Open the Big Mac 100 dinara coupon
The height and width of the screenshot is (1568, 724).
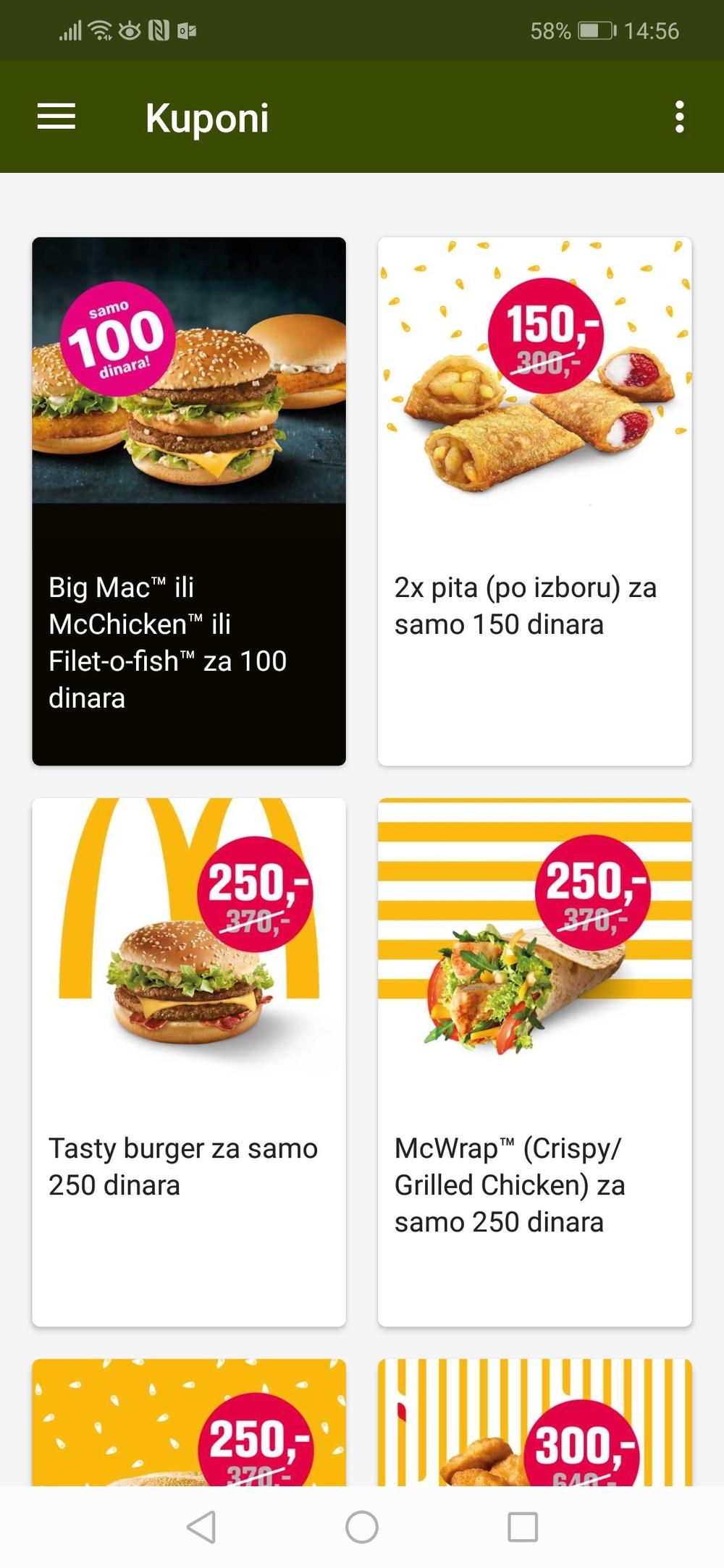189,501
